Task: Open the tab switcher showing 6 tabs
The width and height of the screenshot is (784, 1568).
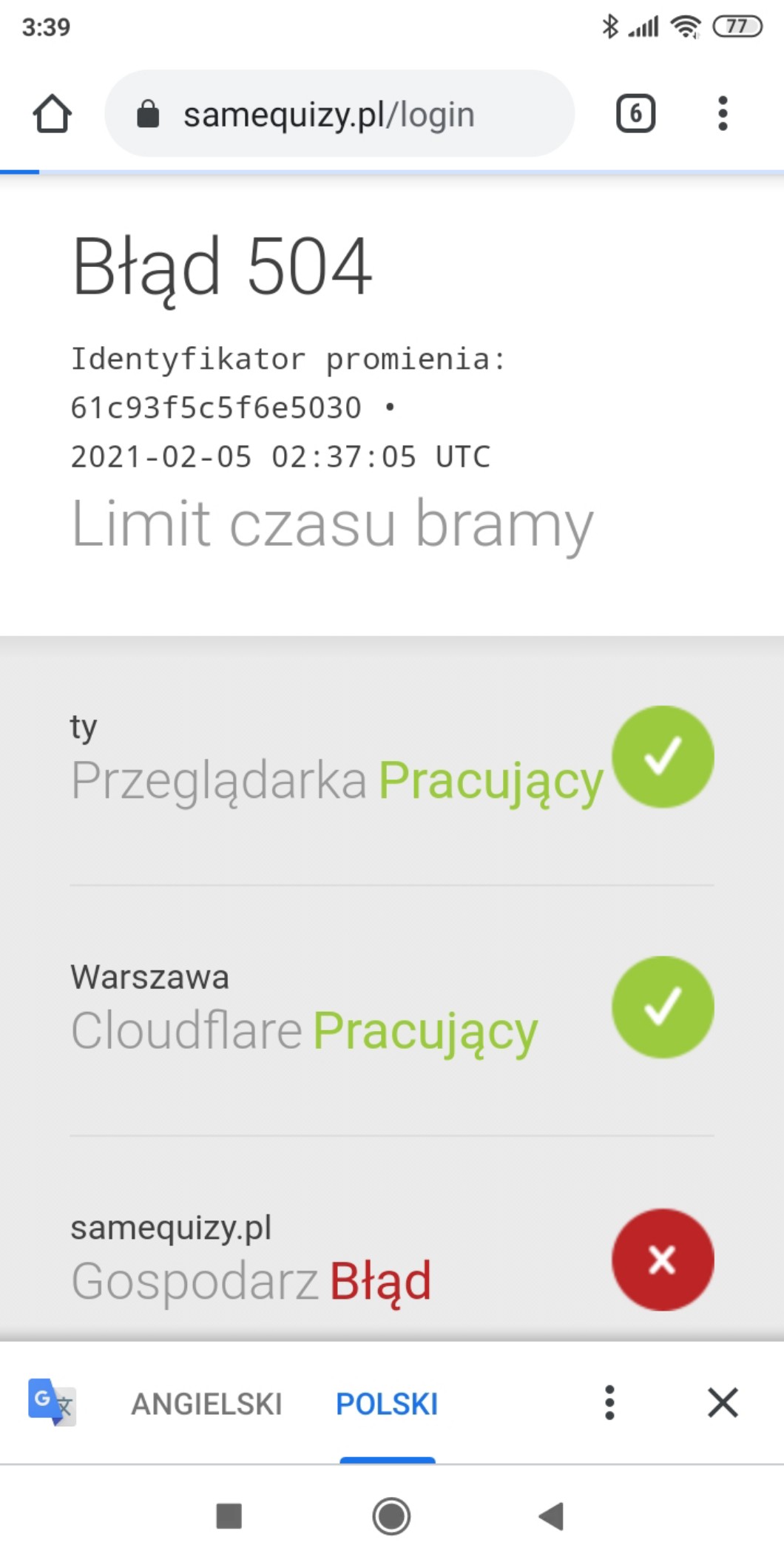Action: (635, 114)
